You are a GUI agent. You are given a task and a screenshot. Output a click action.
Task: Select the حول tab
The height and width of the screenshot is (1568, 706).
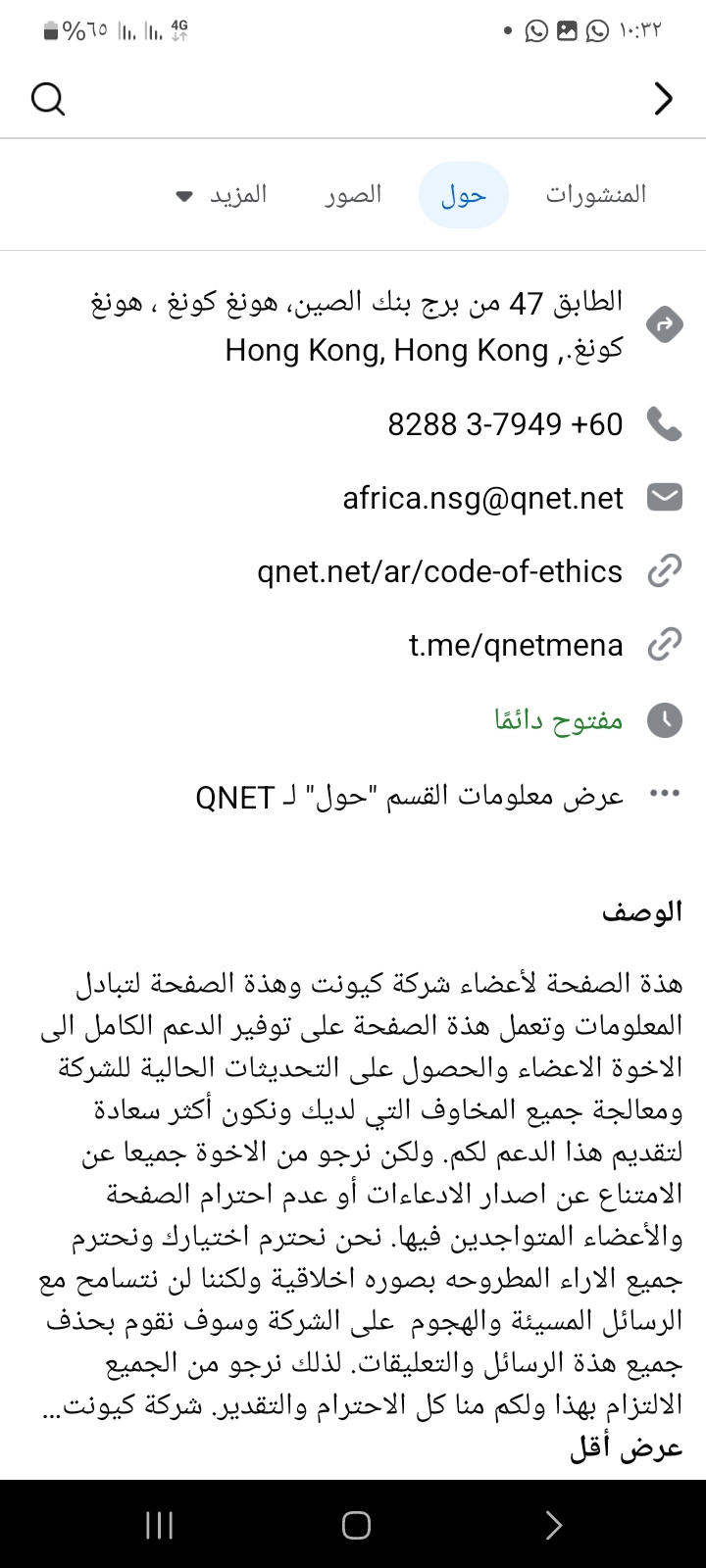[464, 195]
